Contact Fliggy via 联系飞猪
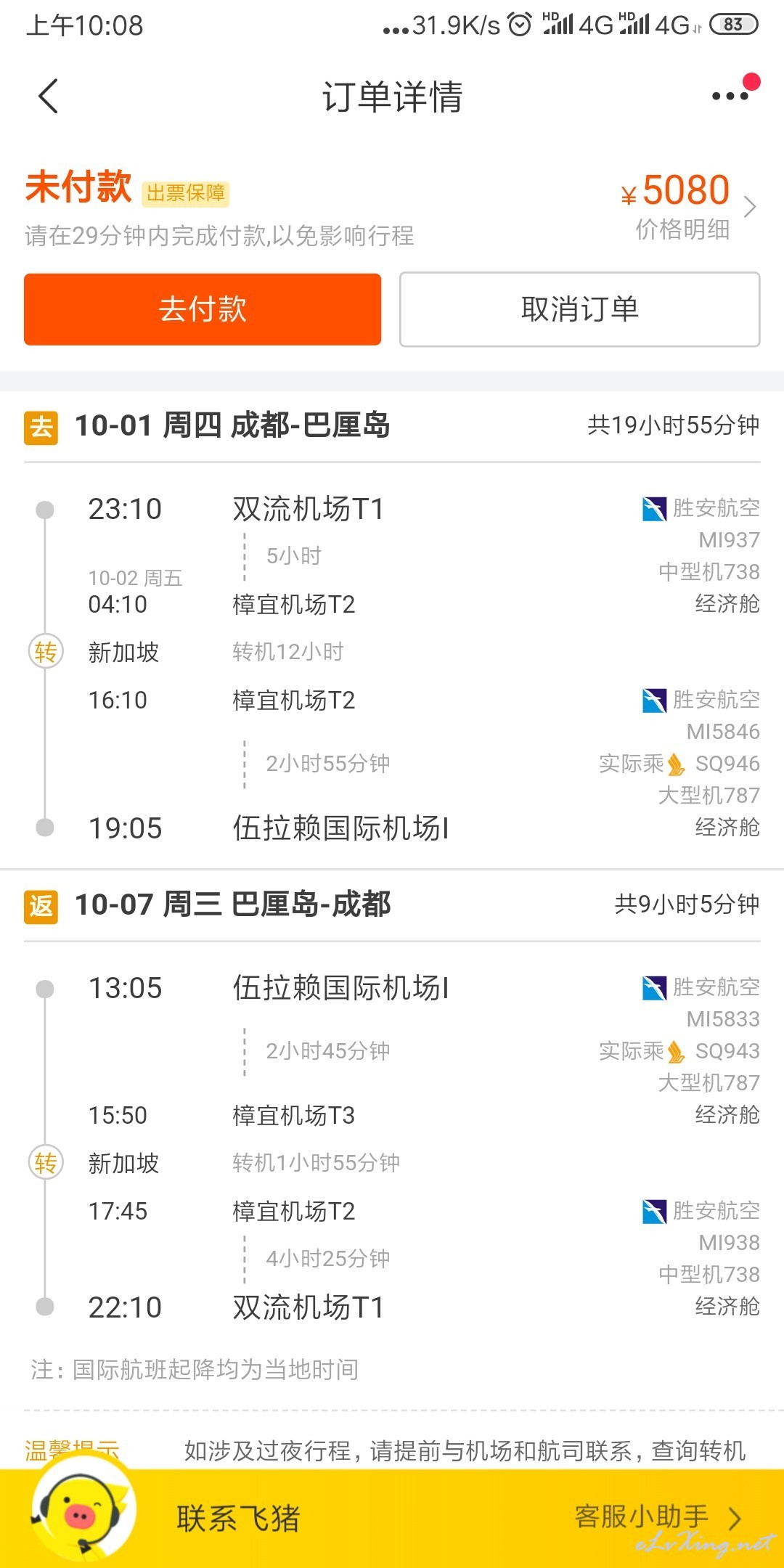This screenshot has height=1568, width=784. [x=238, y=1519]
